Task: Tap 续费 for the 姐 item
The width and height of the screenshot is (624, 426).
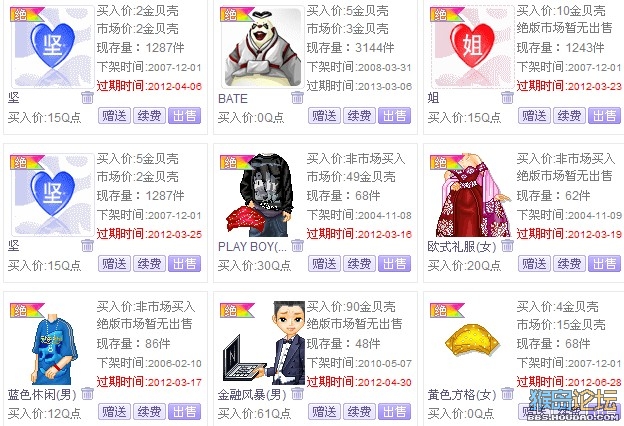Action: 569,116
